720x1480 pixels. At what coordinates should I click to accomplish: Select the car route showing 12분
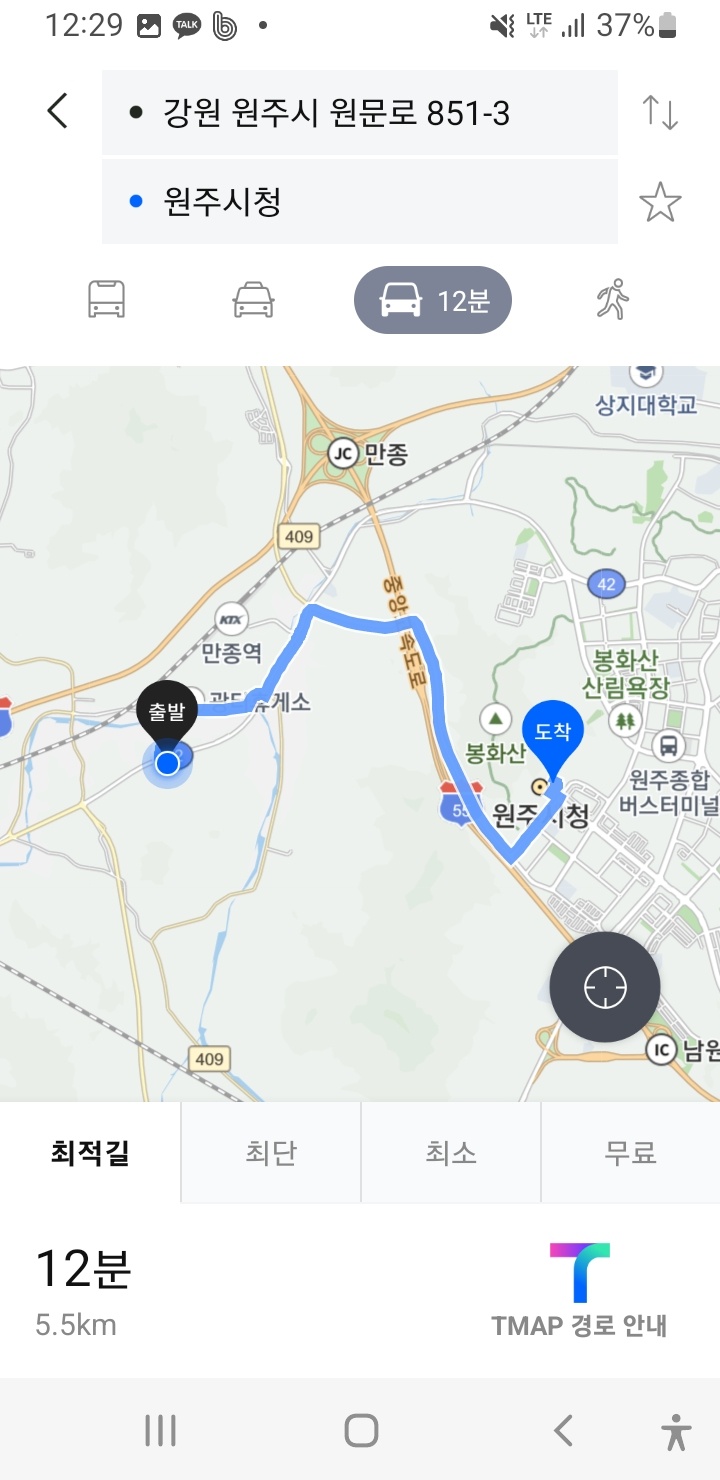pos(432,299)
